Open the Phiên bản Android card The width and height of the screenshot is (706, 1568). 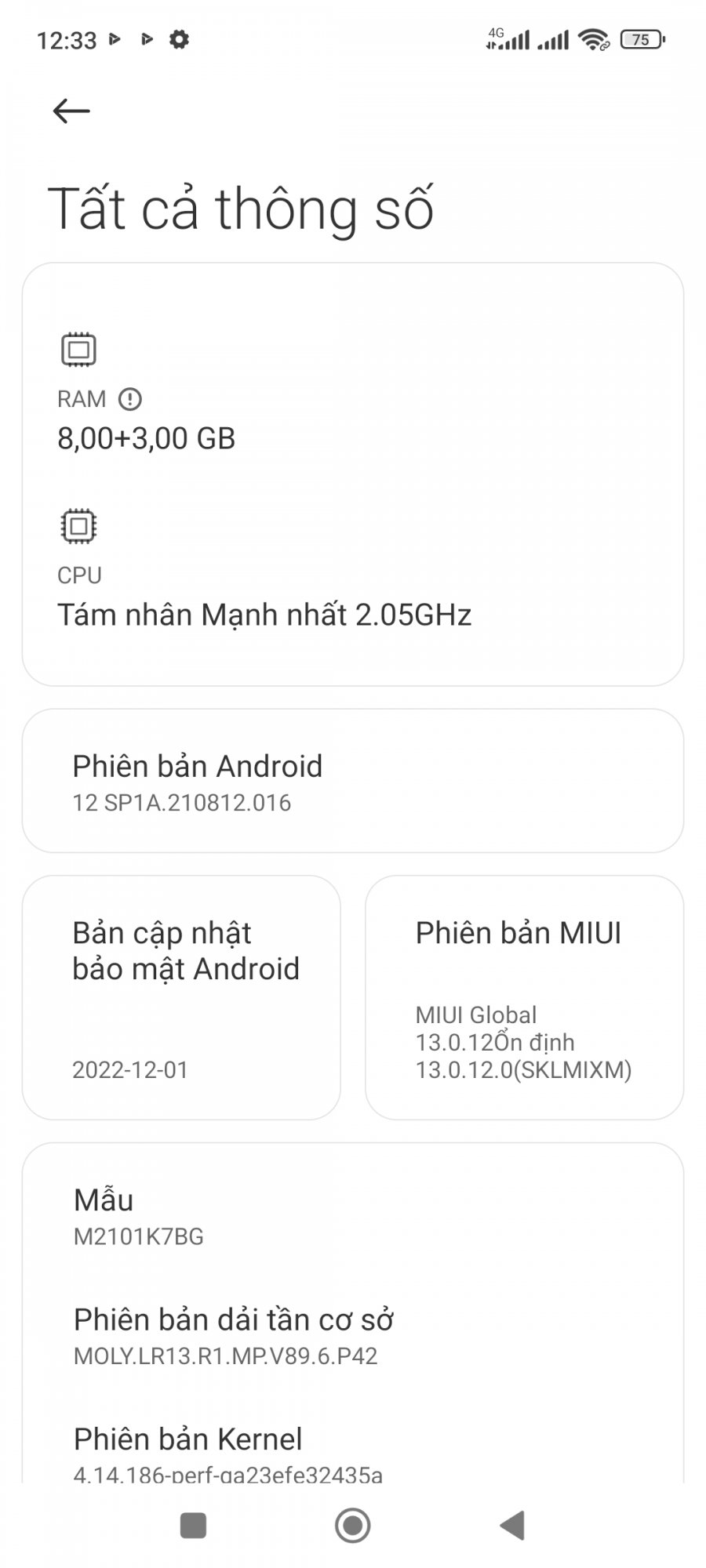coord(353,782)
